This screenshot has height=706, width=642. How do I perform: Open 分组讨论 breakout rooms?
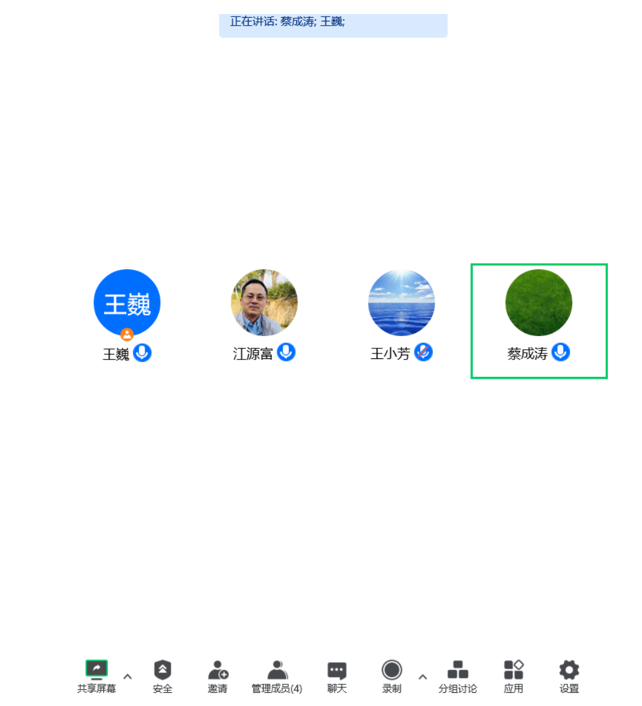click(x=458, y=675)
